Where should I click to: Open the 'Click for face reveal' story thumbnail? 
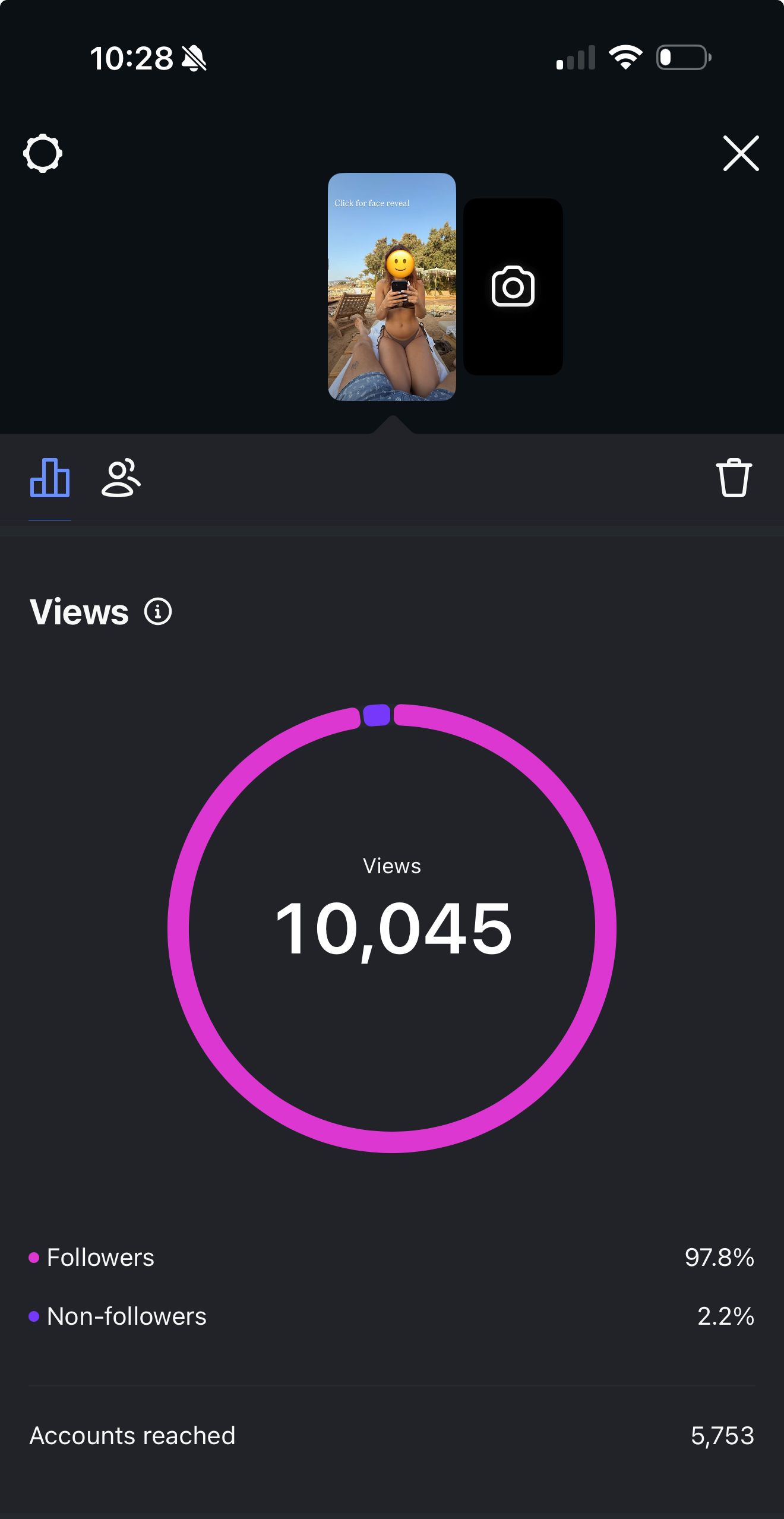pos(392,287)
